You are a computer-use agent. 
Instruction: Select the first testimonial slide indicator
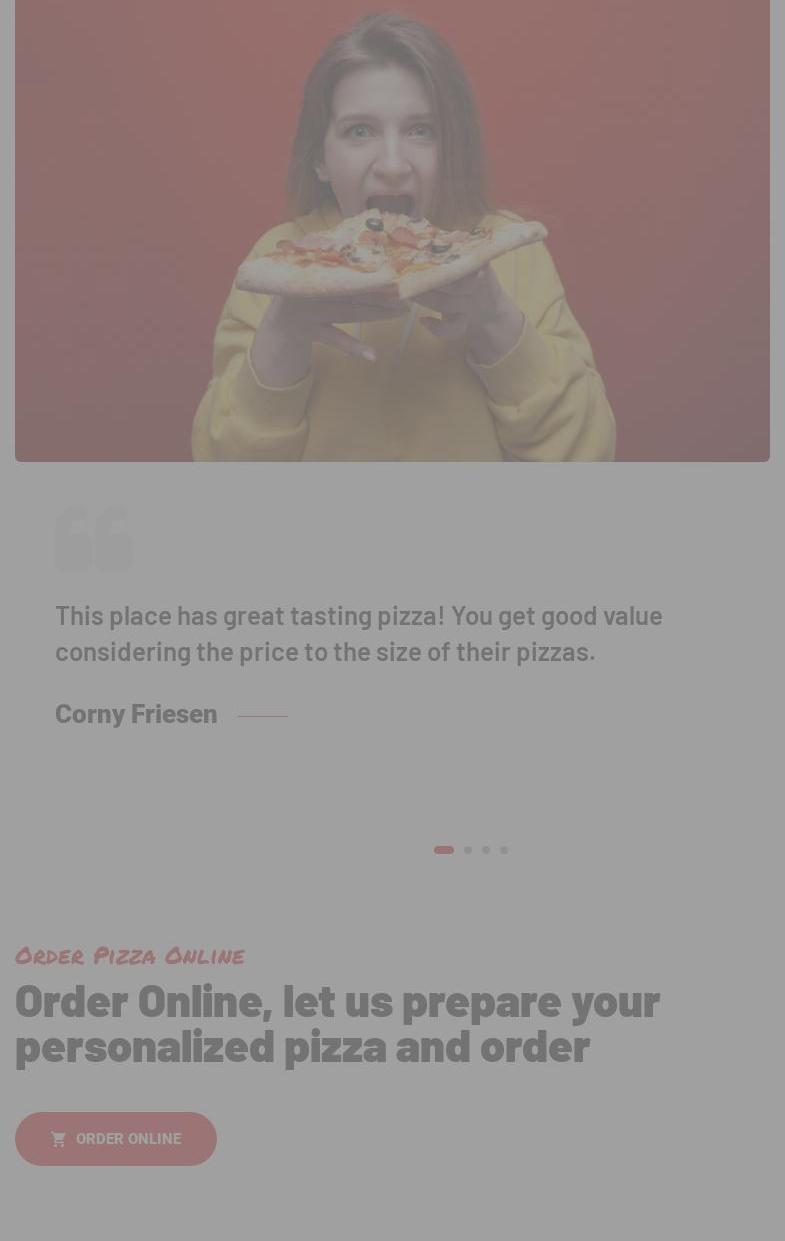click(444, 850)
